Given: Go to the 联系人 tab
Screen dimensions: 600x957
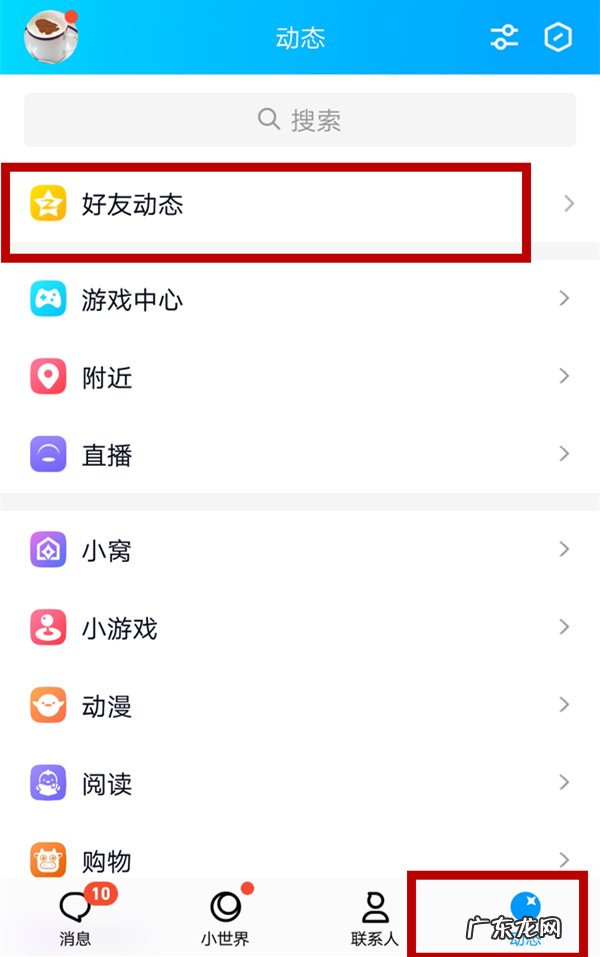Looking at the screenshot, I should tap(375, 917).
